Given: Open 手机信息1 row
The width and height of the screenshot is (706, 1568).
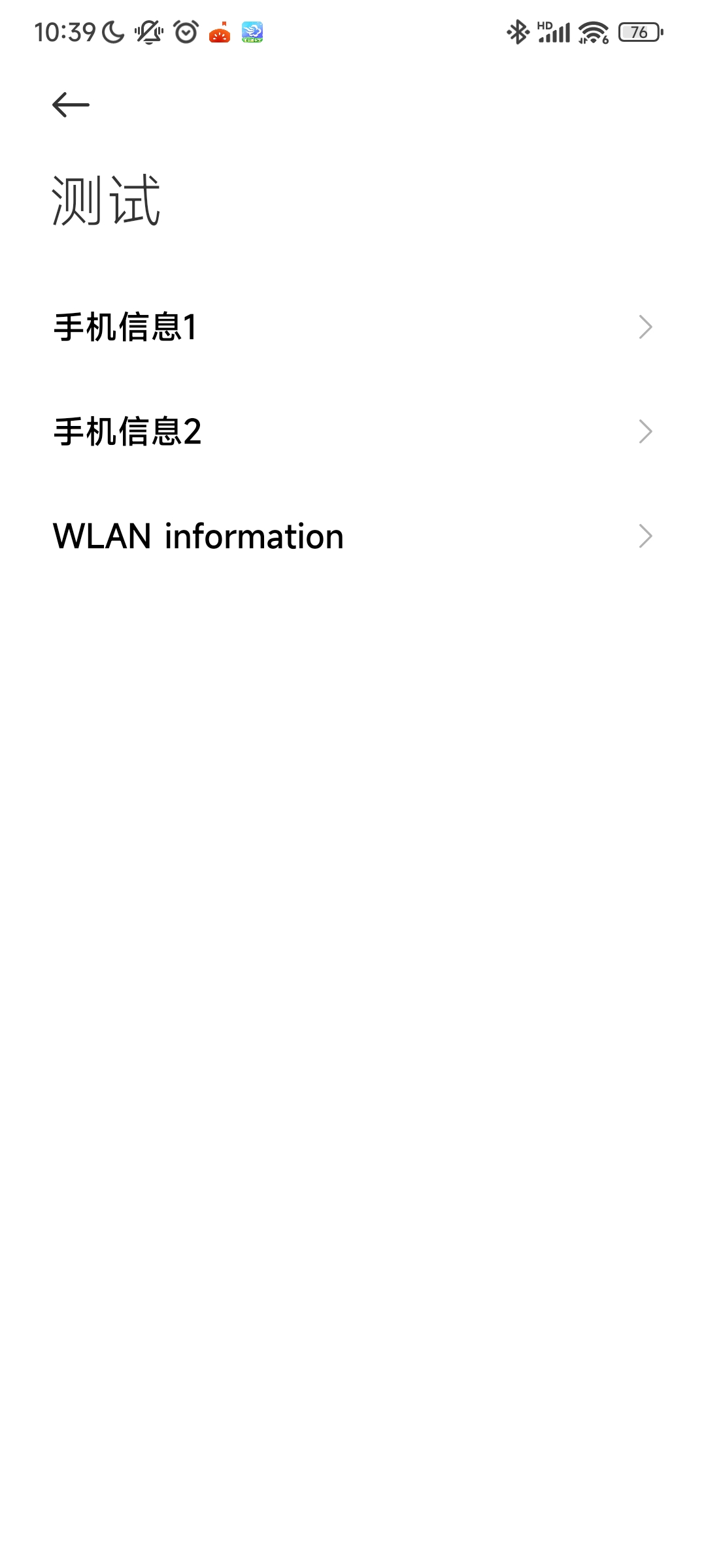Looking at the screenshot, I should [x=353, y=327].
